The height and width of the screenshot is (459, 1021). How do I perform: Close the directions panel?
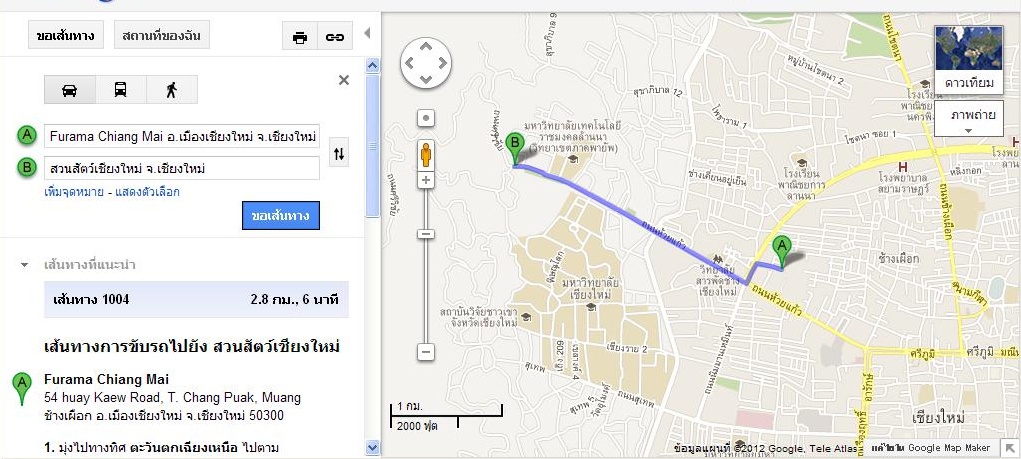[344, 80]
